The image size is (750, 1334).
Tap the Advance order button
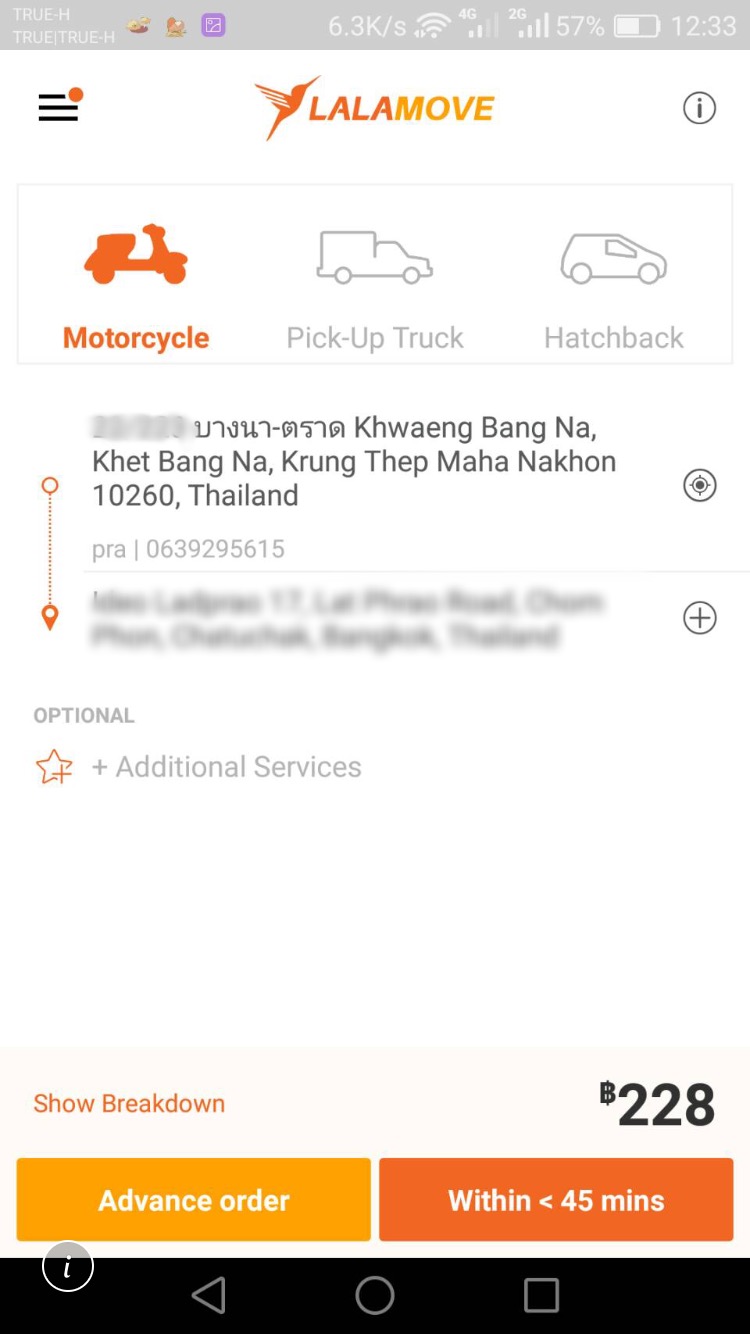pos(193,1200)
